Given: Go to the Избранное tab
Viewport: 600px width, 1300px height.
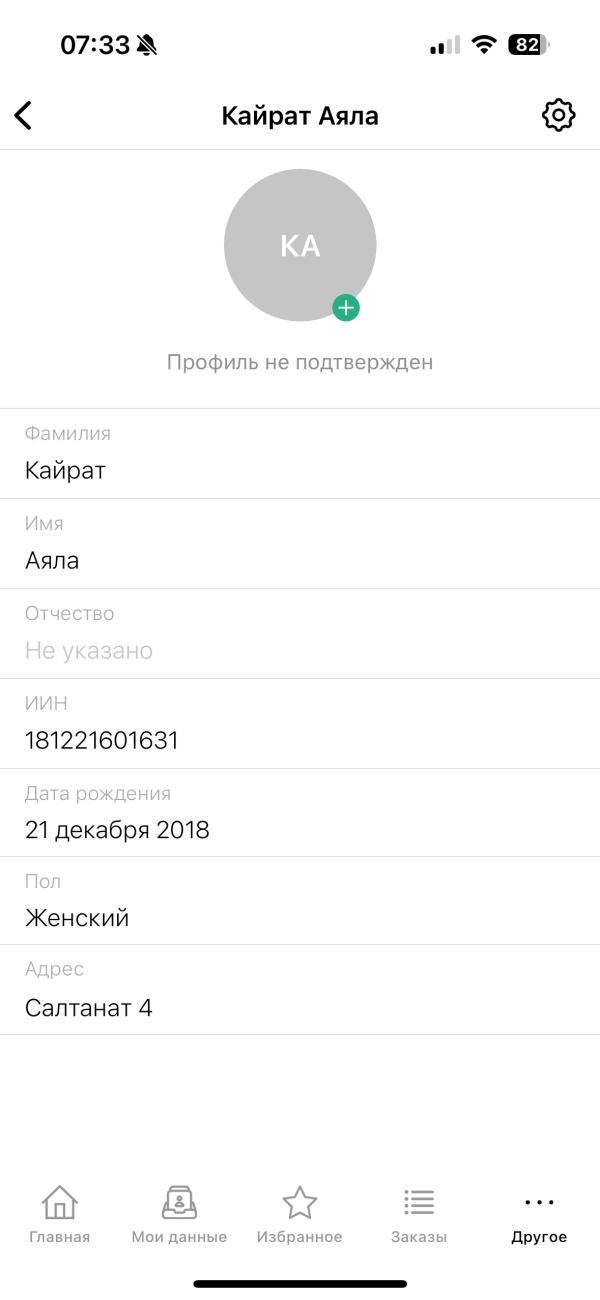Looking at the screenshot, I should [299, 1215].
